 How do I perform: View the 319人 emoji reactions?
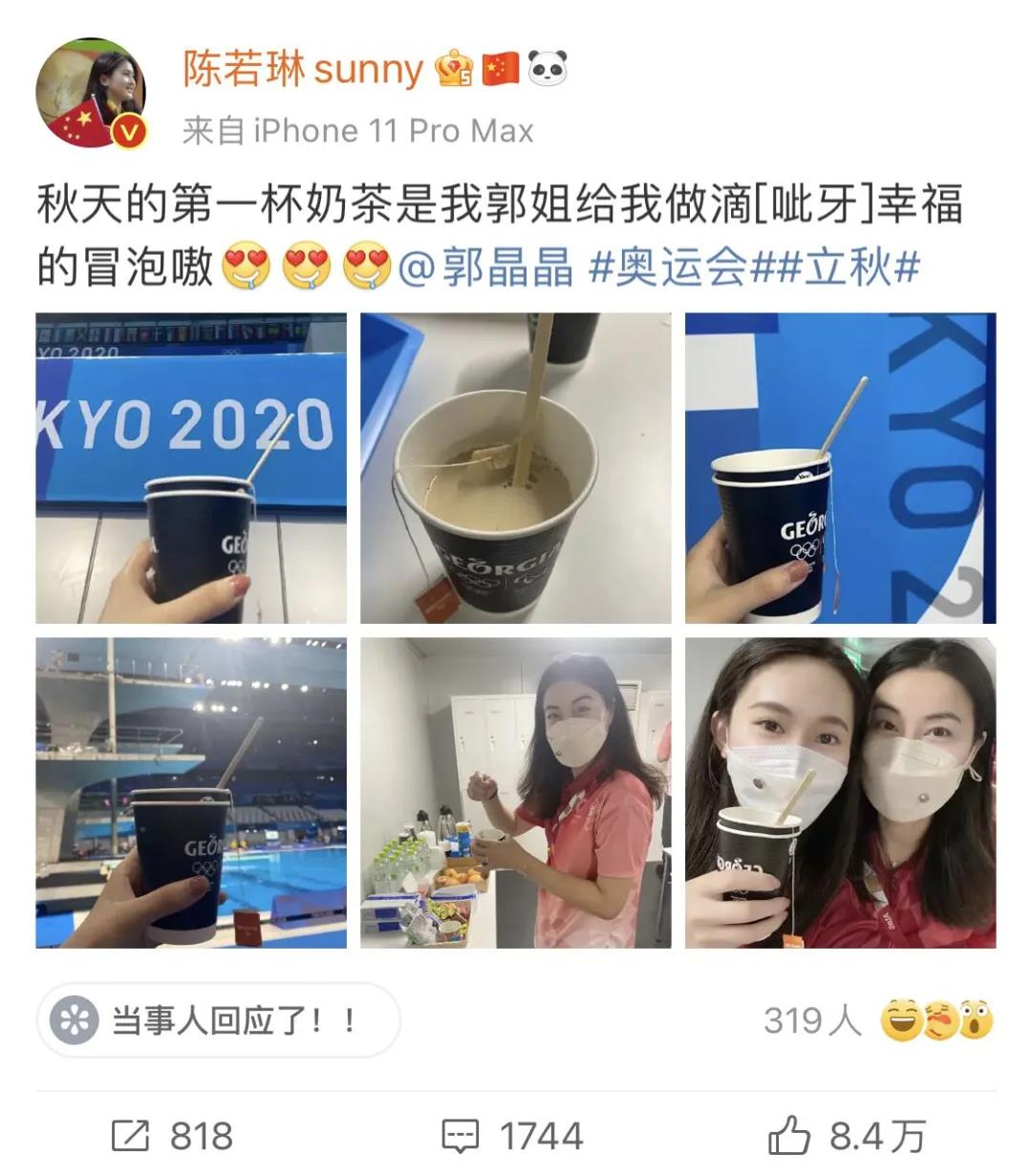pos(877,1020)
